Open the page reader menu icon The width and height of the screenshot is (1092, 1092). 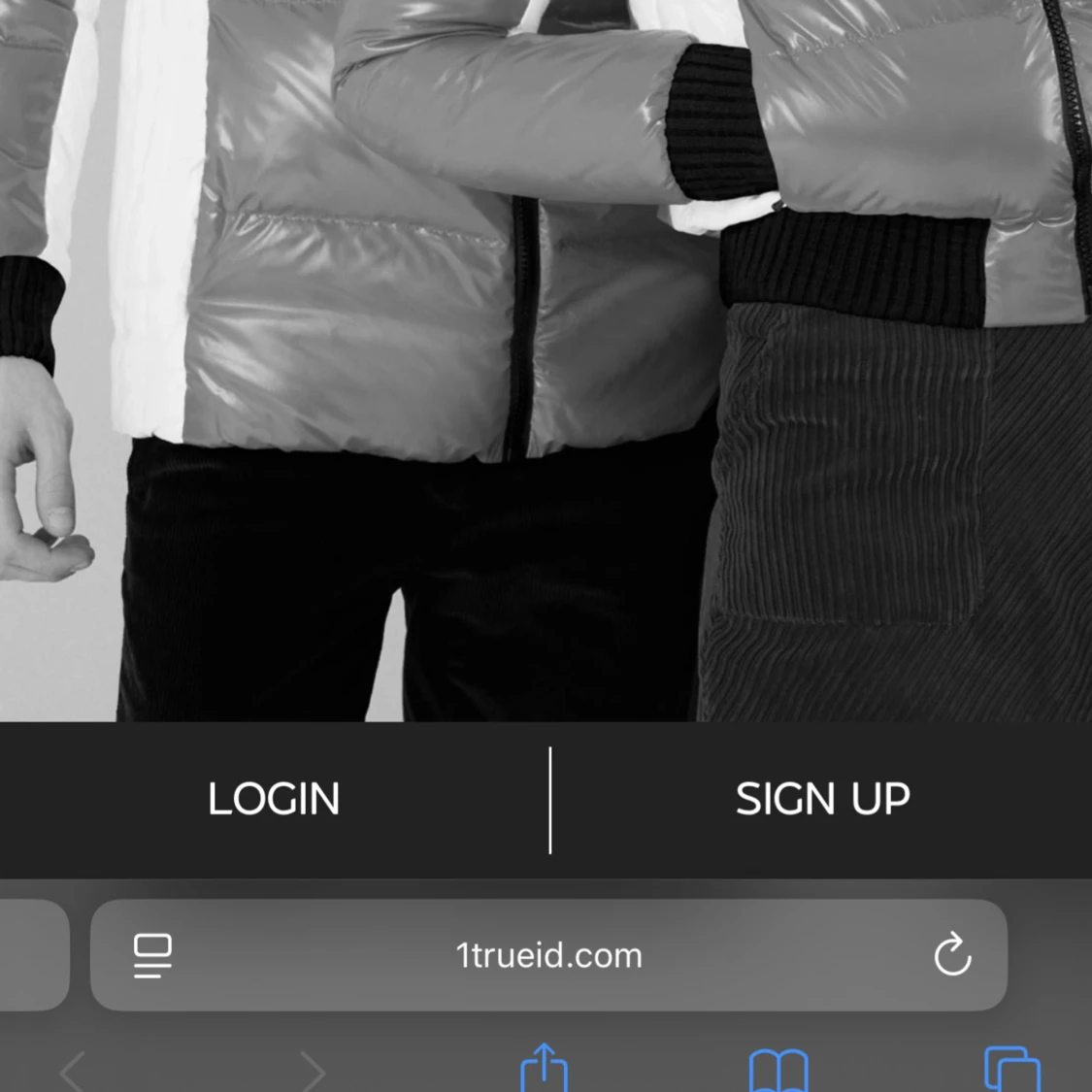[x=152, y=955]
